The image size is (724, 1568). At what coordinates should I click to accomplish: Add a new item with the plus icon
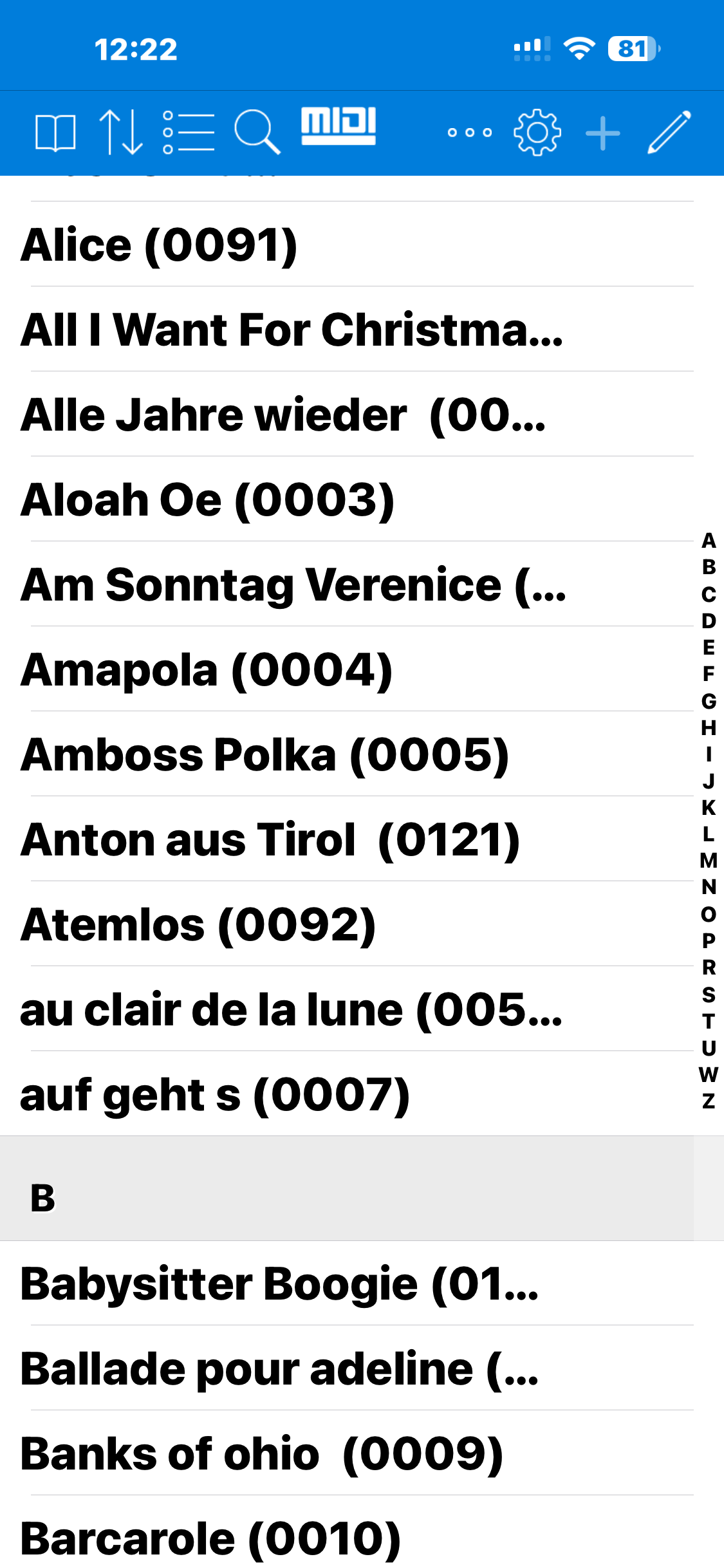pos(603,133)
